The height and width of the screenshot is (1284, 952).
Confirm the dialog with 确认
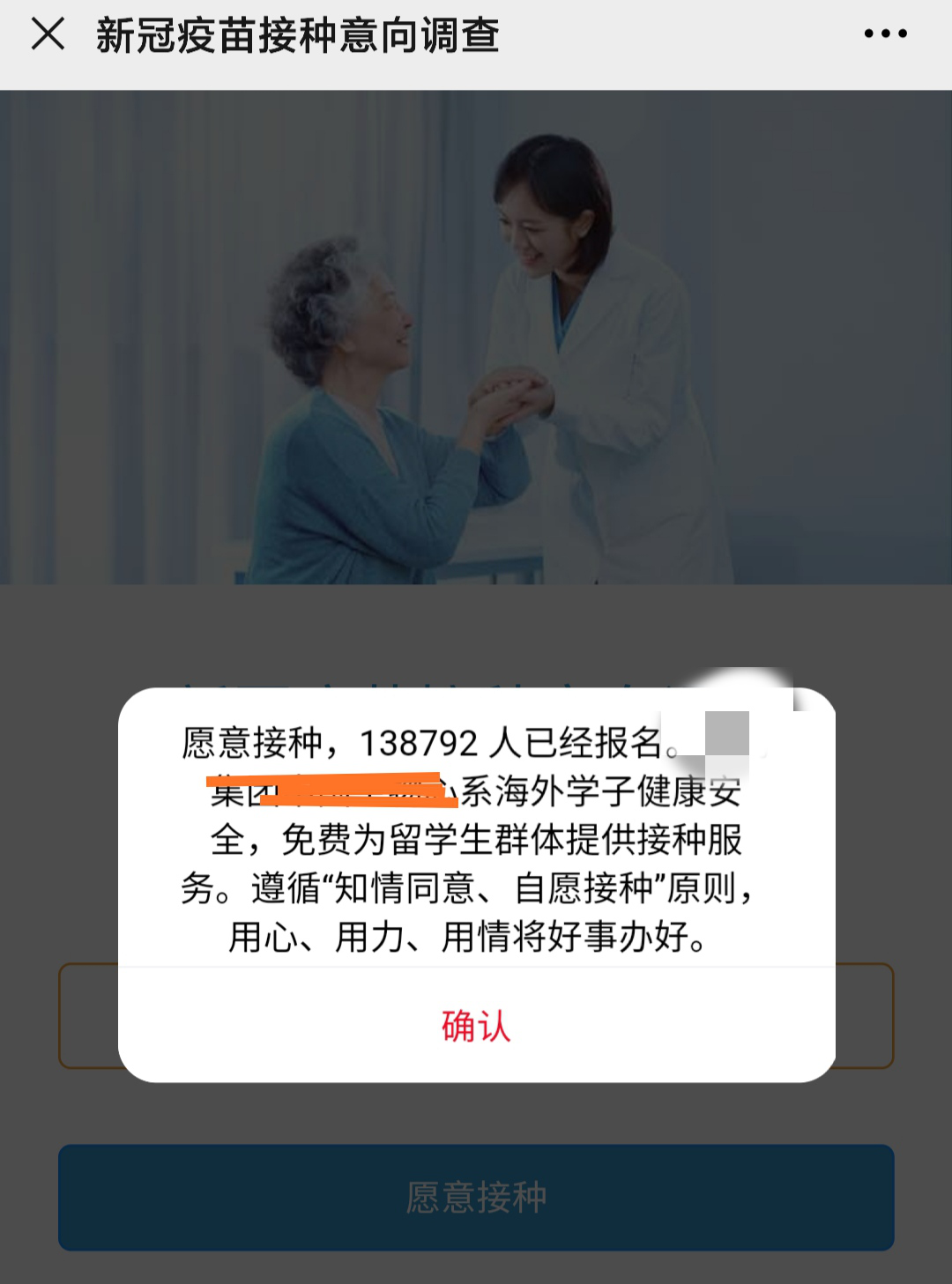tap(476, 1026)
